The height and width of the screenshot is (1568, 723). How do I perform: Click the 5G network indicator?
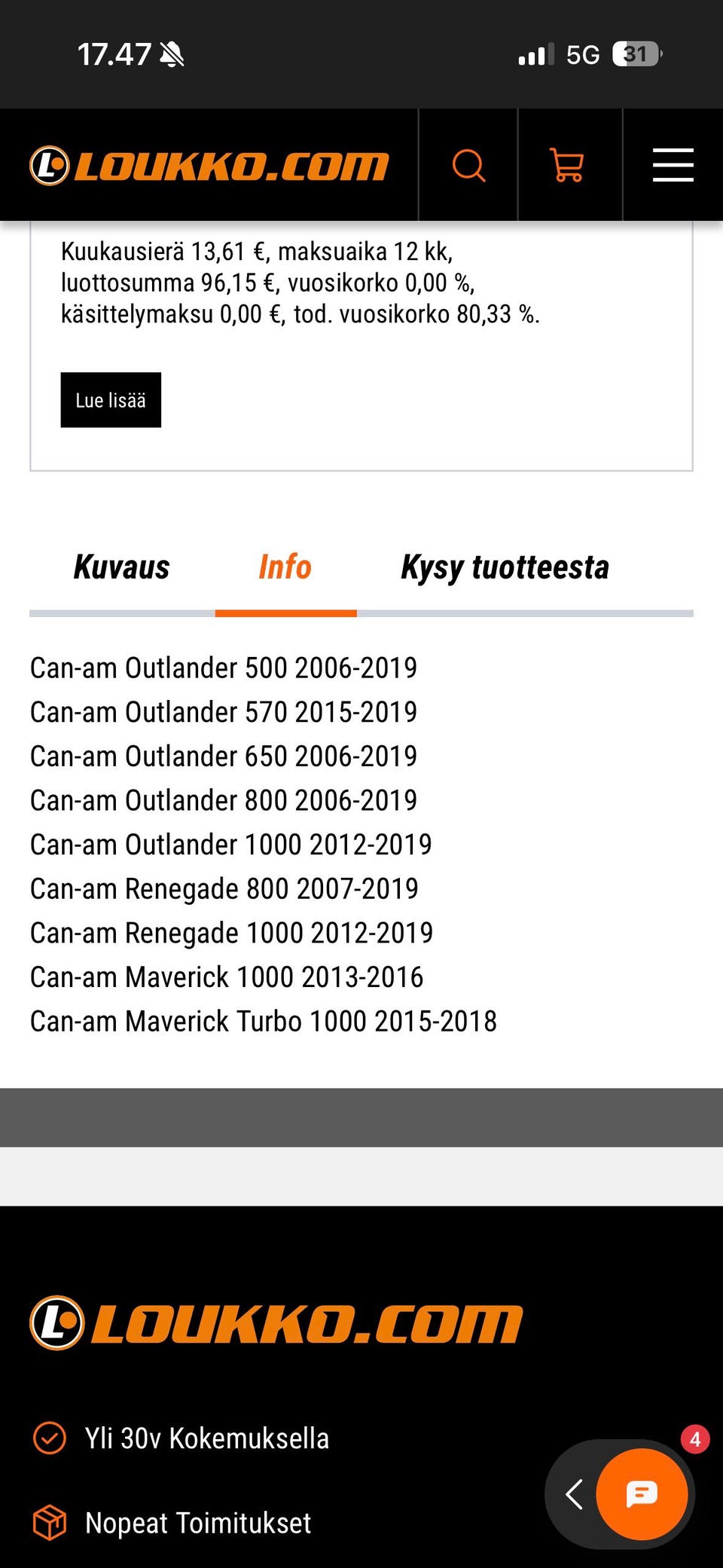[x=581, y=53]
